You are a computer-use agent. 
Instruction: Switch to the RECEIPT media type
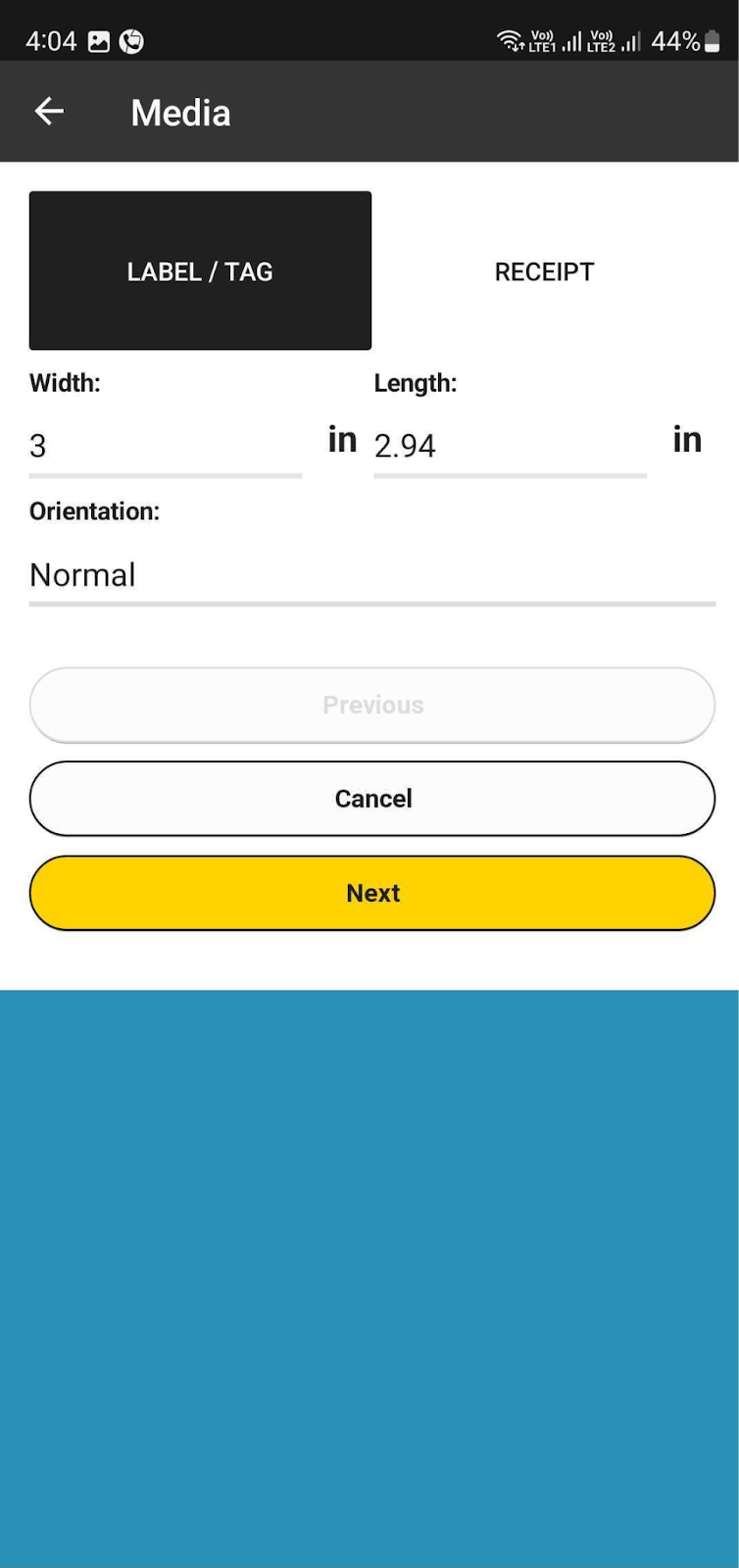coord(544,271)
